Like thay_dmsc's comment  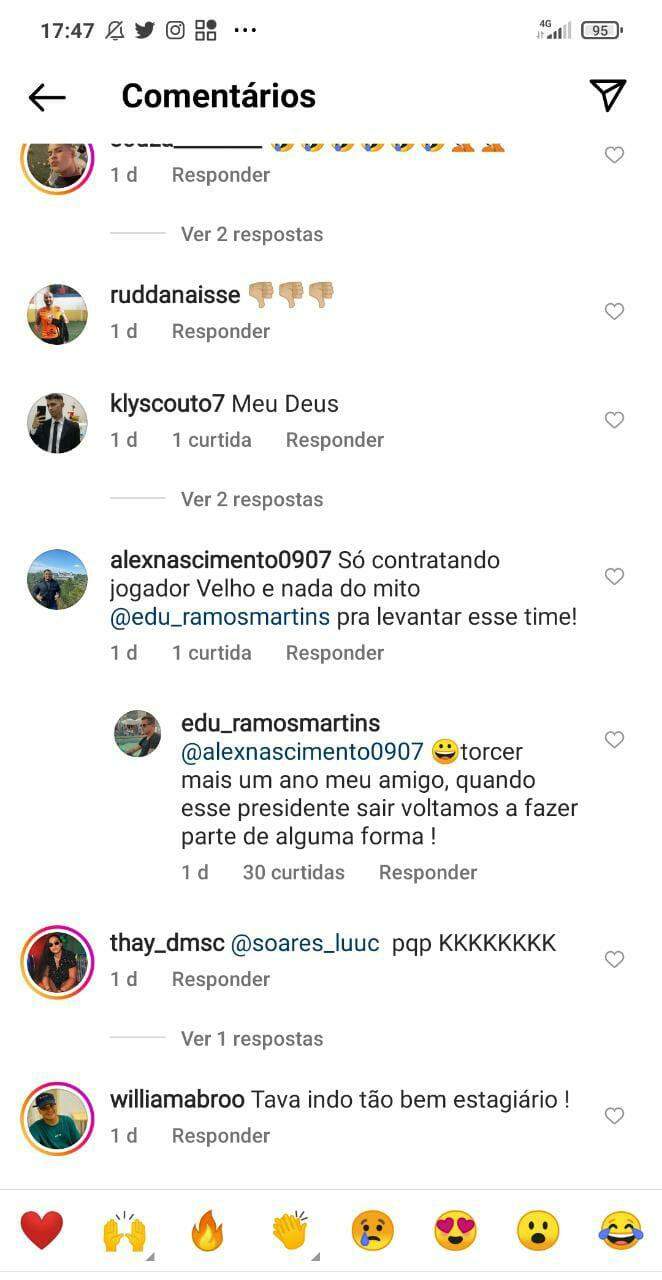(x=614, y=959)
